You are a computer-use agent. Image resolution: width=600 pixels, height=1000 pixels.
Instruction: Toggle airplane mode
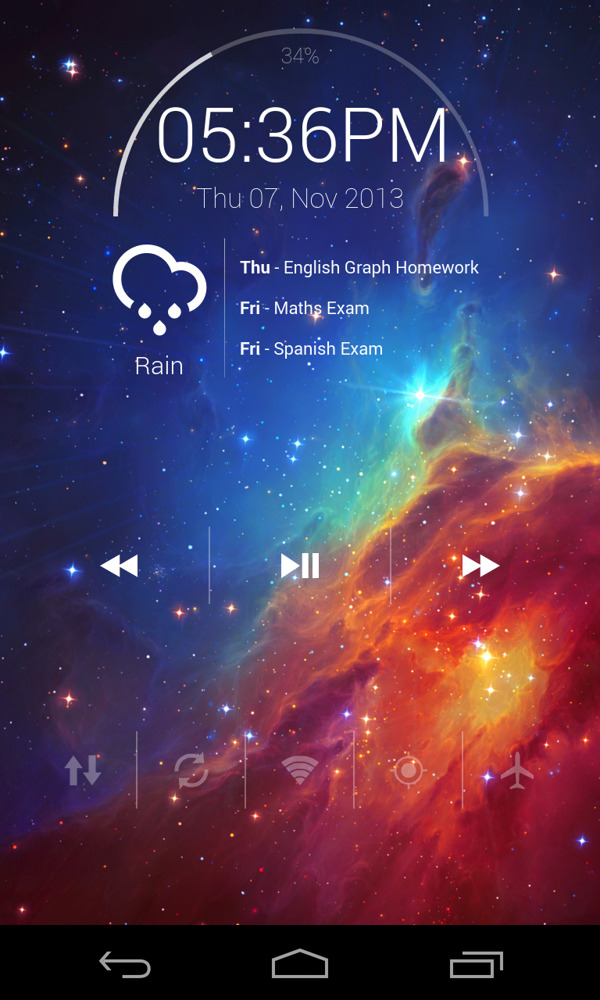point(517,770)
